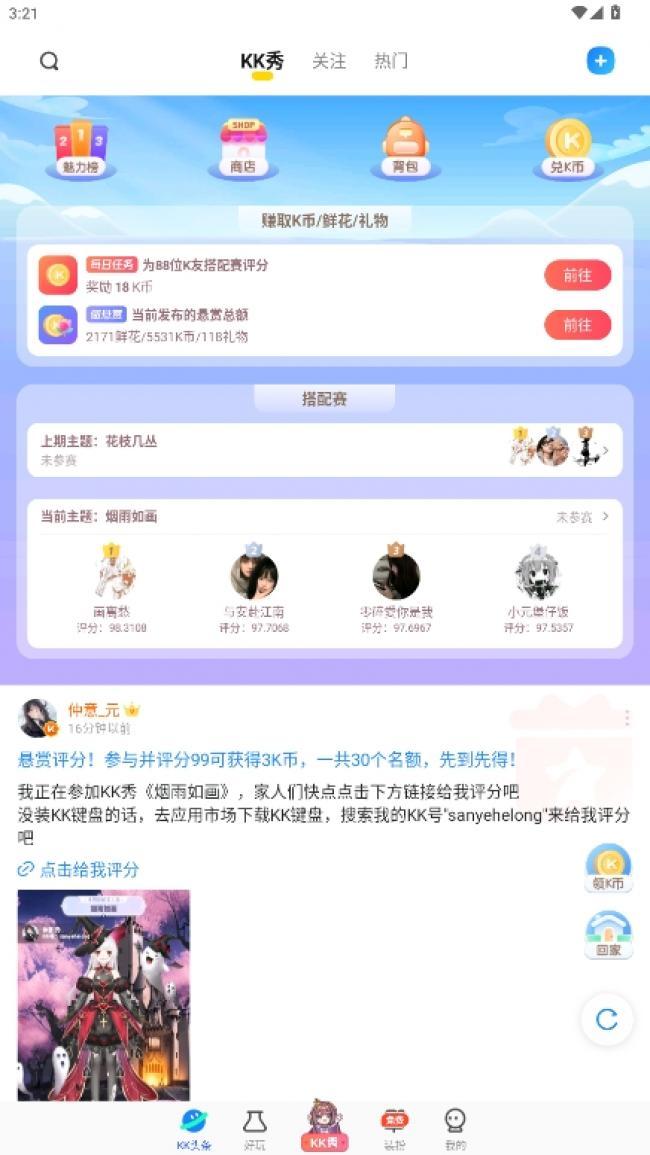
Task: Switch to the 热门 tab
Action: click(391, 61)
